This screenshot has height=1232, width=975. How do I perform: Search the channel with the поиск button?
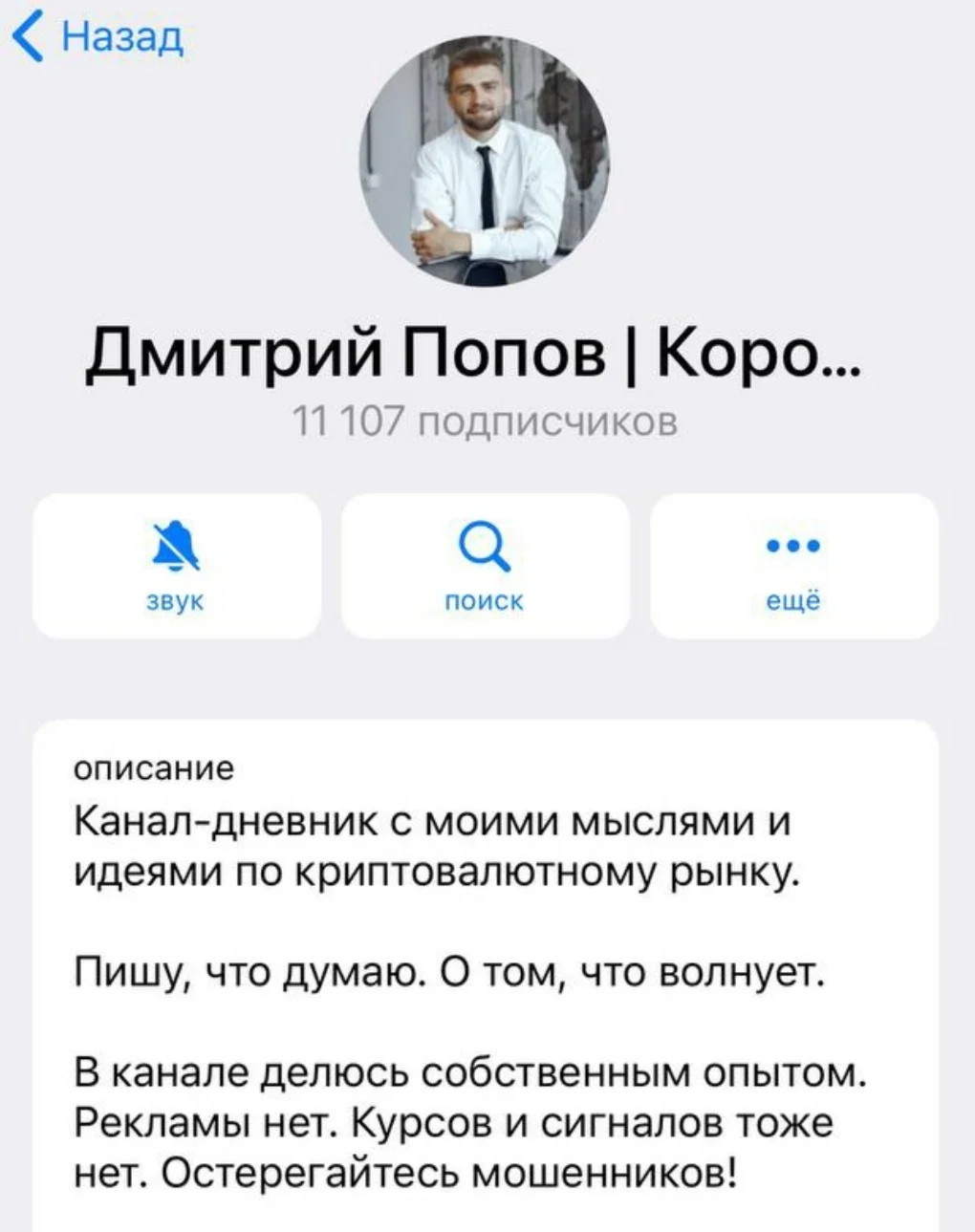pyautogui.click(x=485, y=566)
